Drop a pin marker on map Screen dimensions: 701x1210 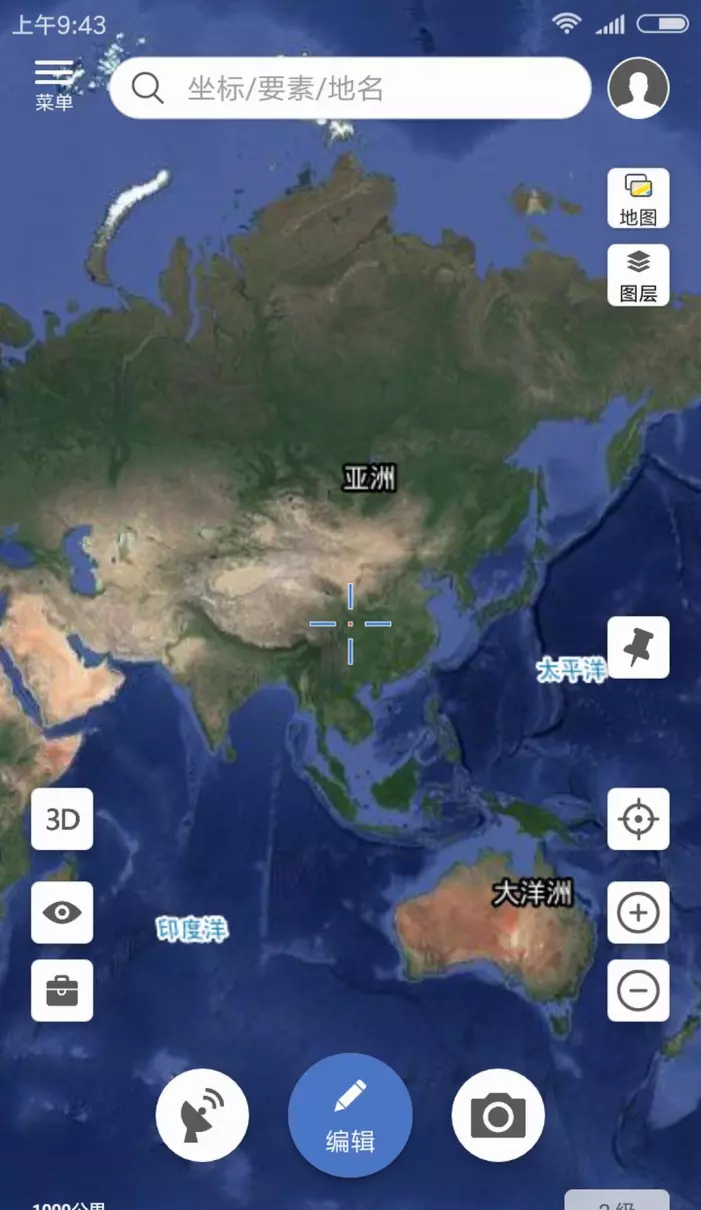point(638,647)
